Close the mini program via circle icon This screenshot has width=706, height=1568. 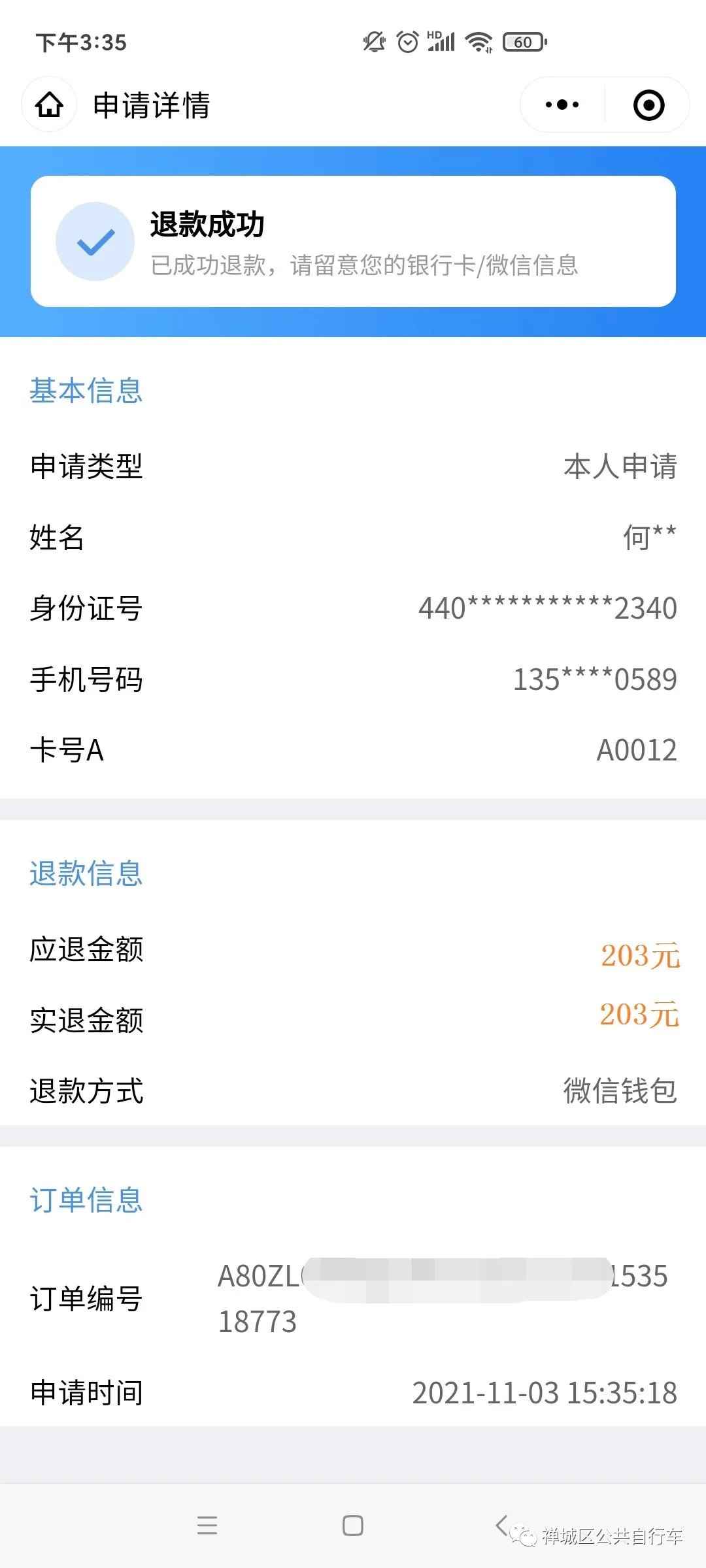648,105
